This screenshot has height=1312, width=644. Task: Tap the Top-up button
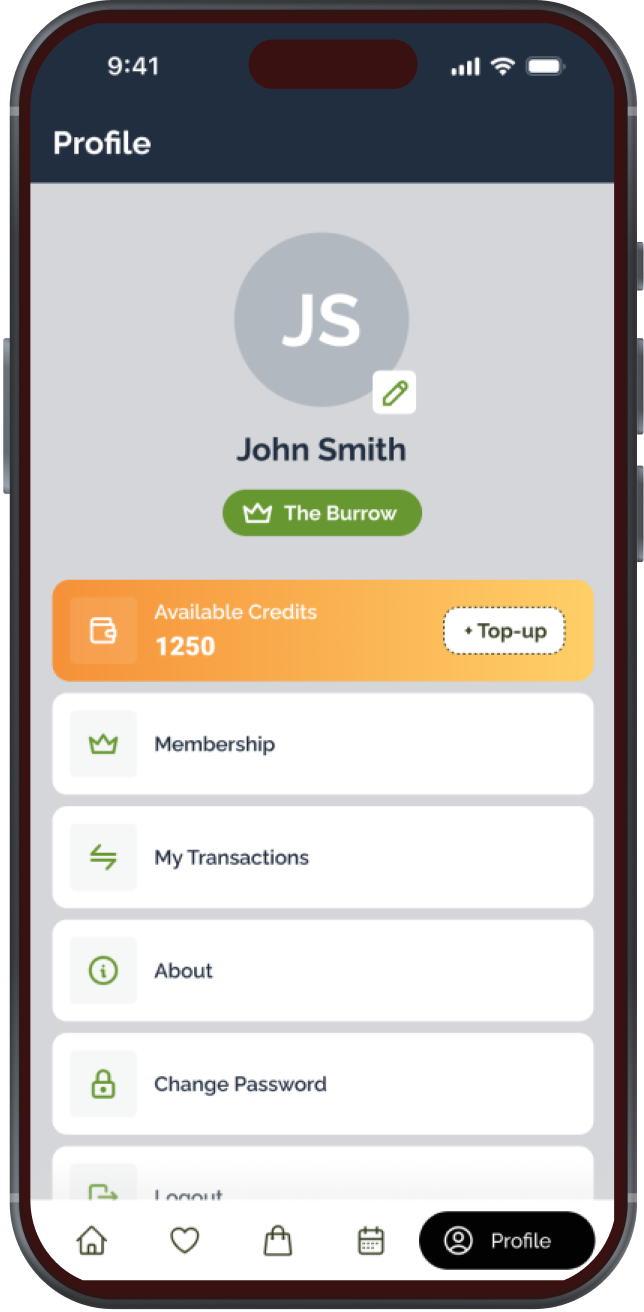coord(504,631)
